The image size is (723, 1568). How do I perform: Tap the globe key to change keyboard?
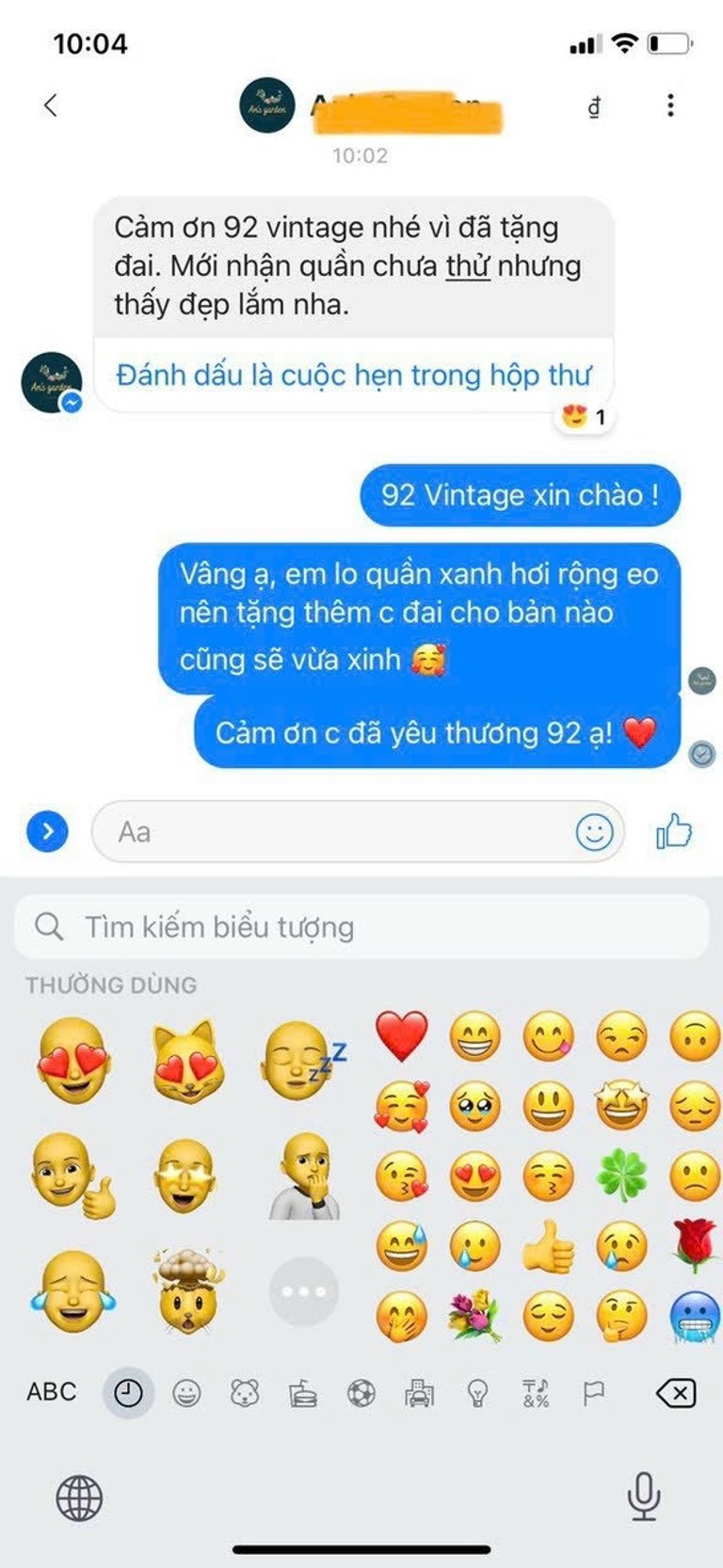[x=79, y=1497]
